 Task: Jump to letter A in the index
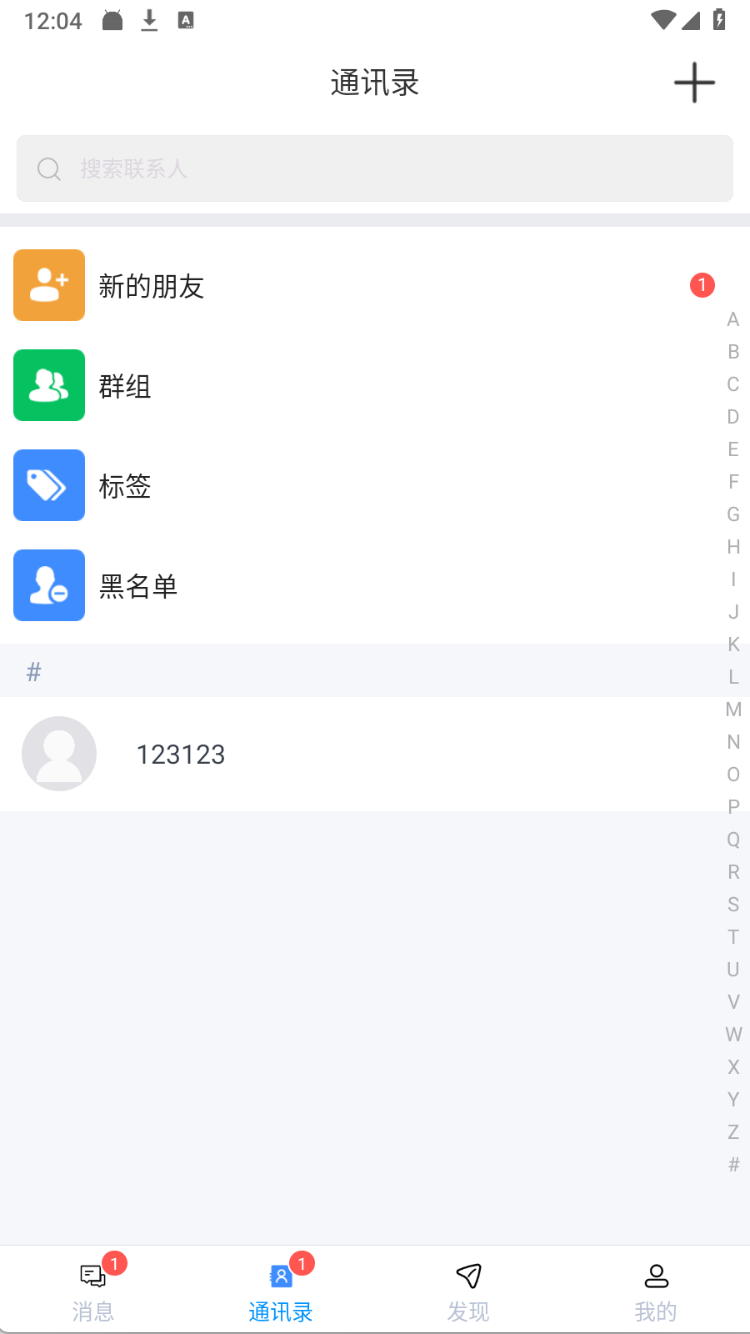tap(733, 320)
